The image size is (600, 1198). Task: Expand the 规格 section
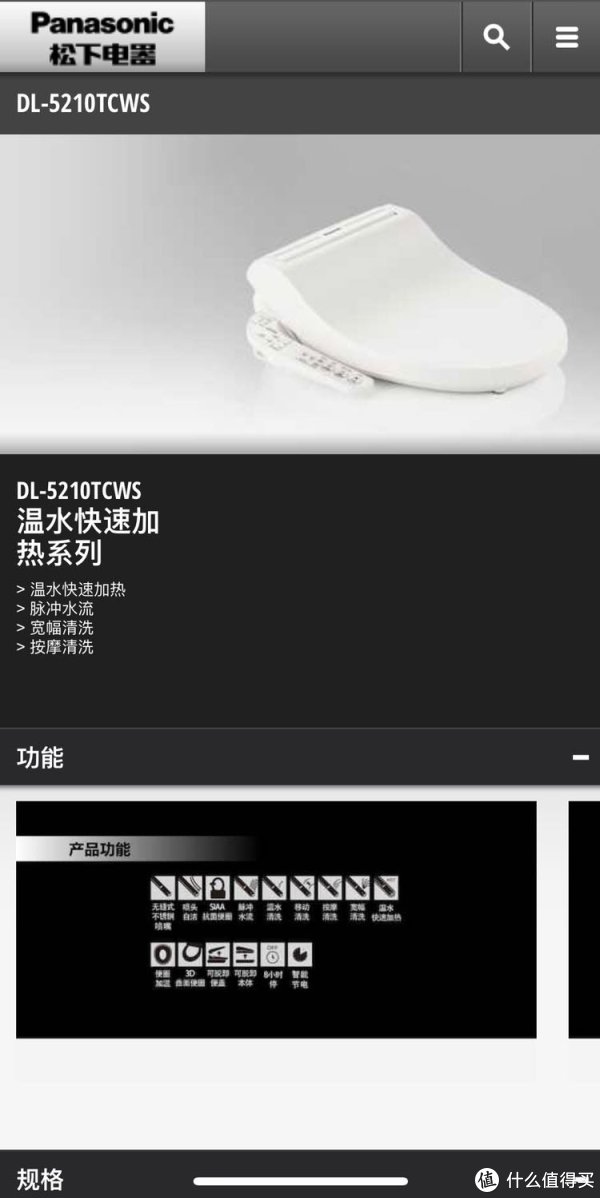tap(300, 1177)
